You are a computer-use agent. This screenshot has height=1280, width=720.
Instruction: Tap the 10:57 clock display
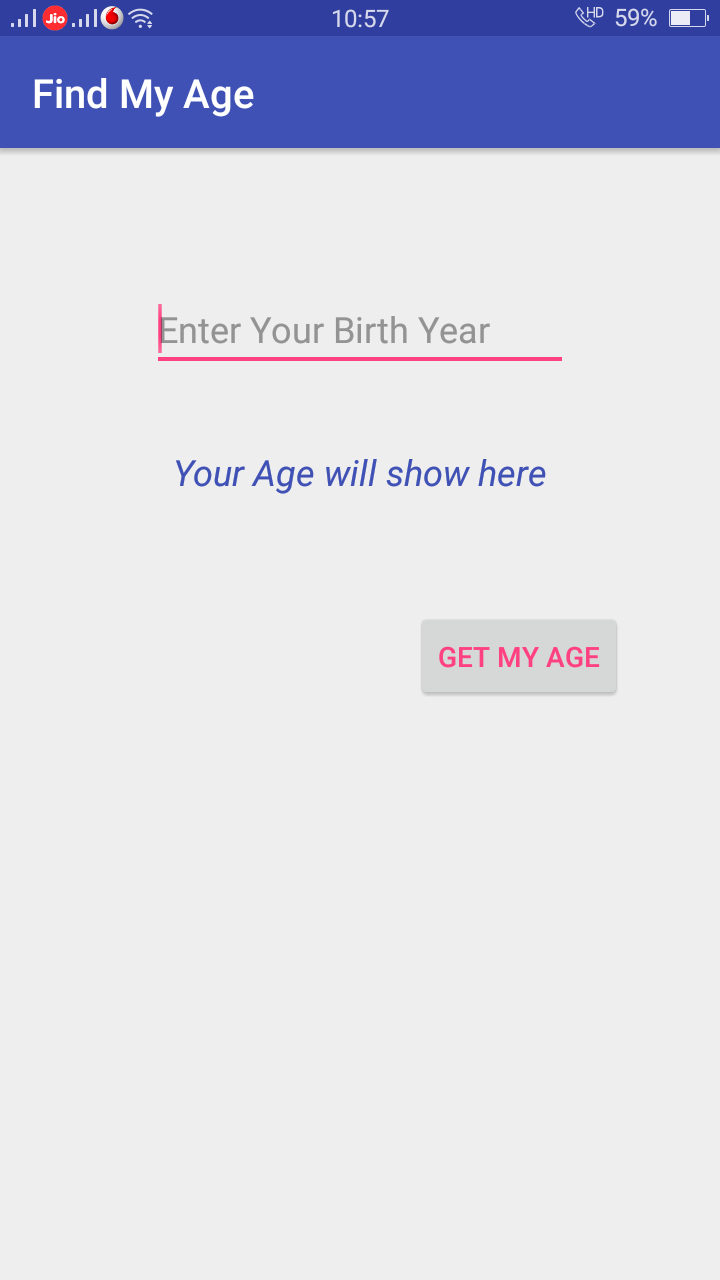pyautogui.click(x=361, y=17)
